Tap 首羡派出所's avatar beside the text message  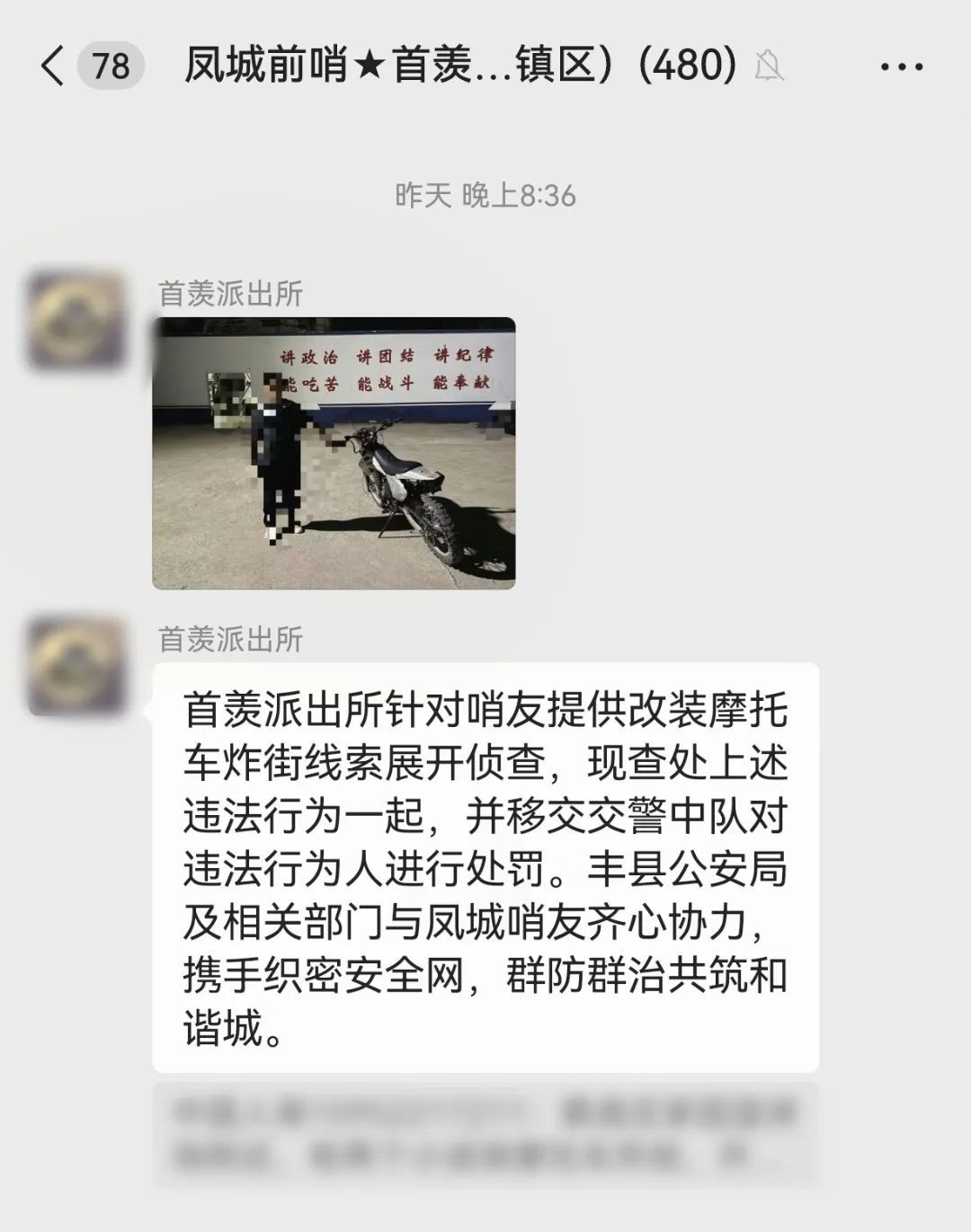coord(76,666)
